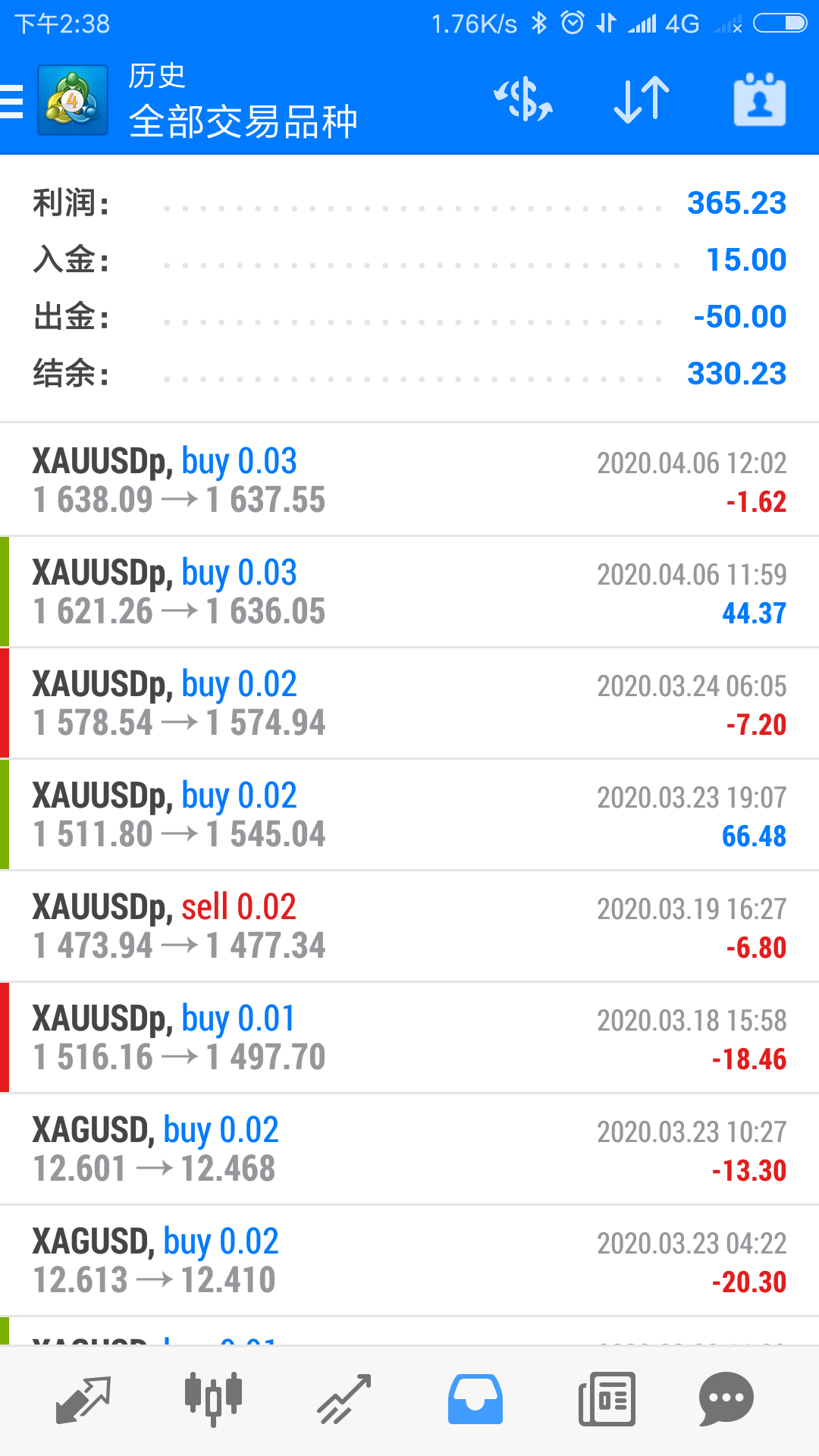The image size is (819, 1456).
Task: Select the History tab
Action: 475,1399
